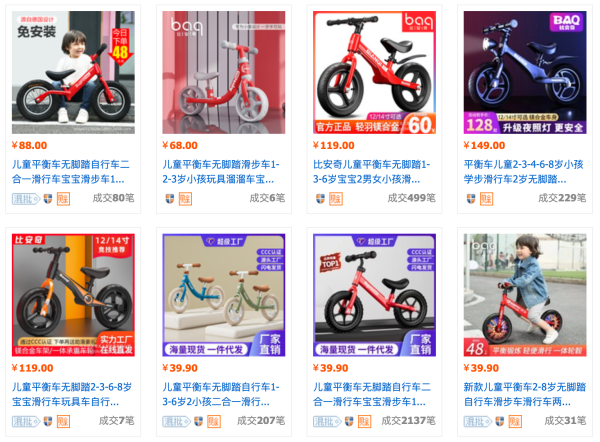Screen dimensions: 600x442
Task: Select title link '儿童平衡车无脚踏2-3-6-8岁宝宝滑行车'
Action: pos(73,394)
